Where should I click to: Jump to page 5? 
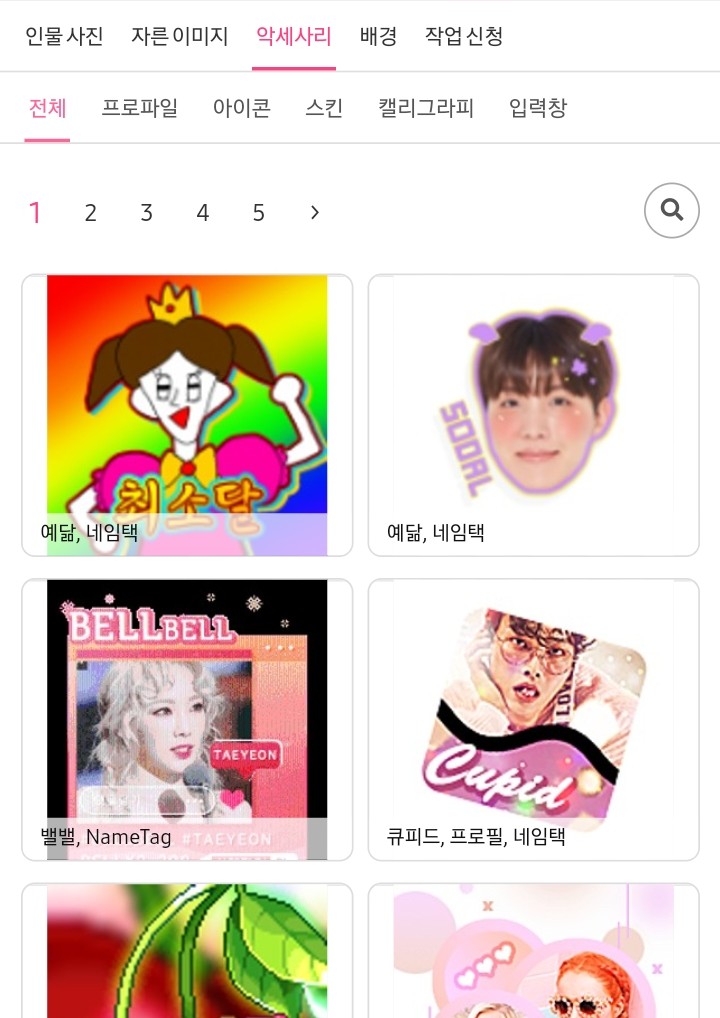[x=259, y=213]
